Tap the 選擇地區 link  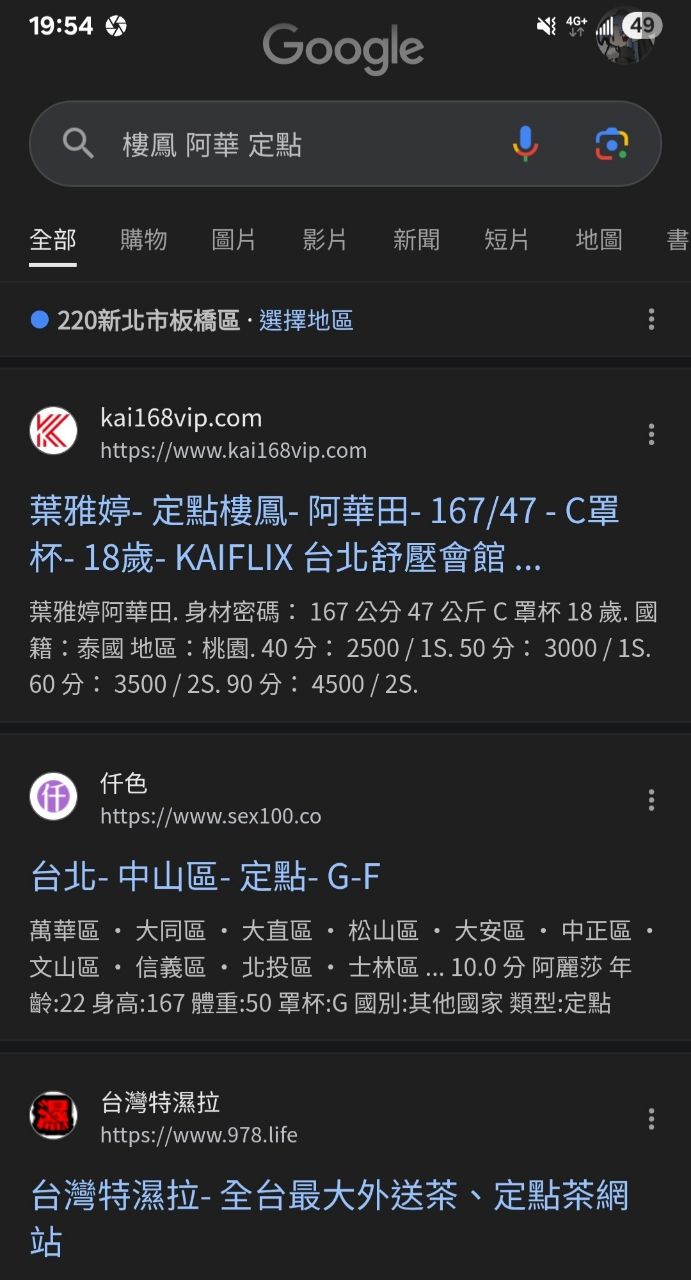pos(306,321)
